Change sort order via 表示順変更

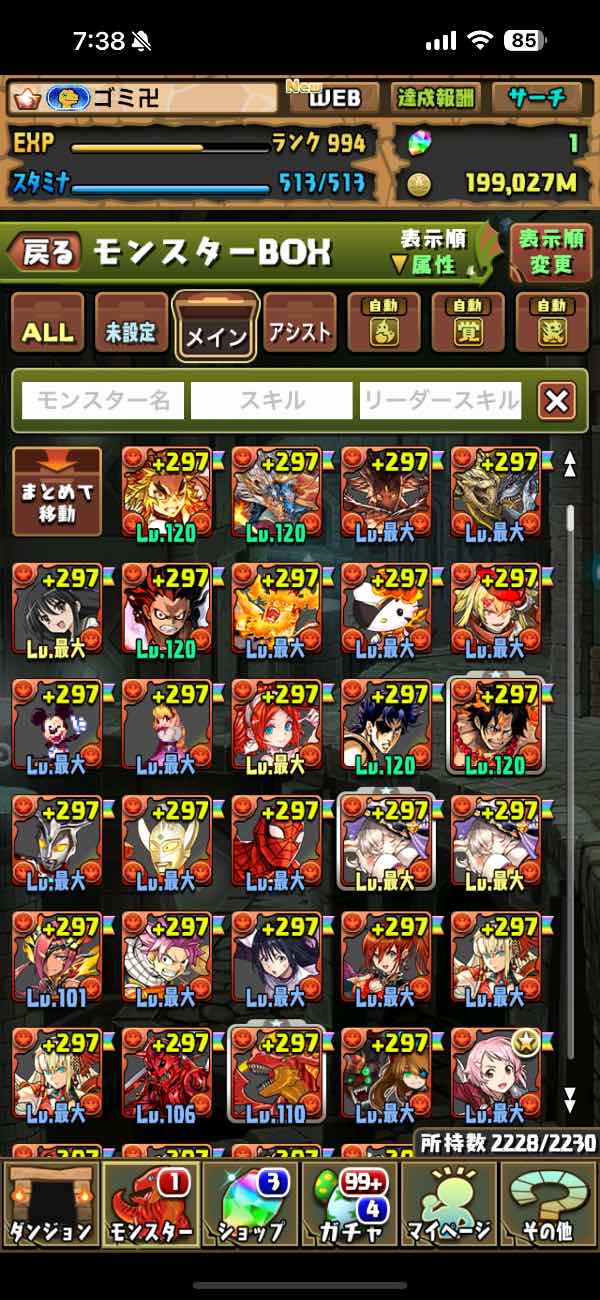tap(551, 252)
